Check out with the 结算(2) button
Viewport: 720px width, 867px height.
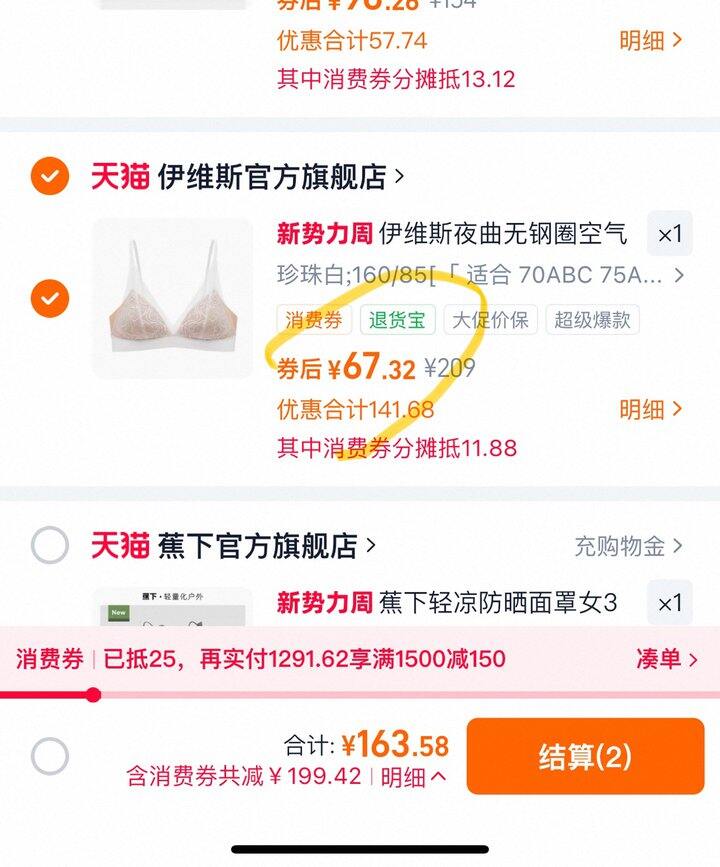click(x=584, y=757)
